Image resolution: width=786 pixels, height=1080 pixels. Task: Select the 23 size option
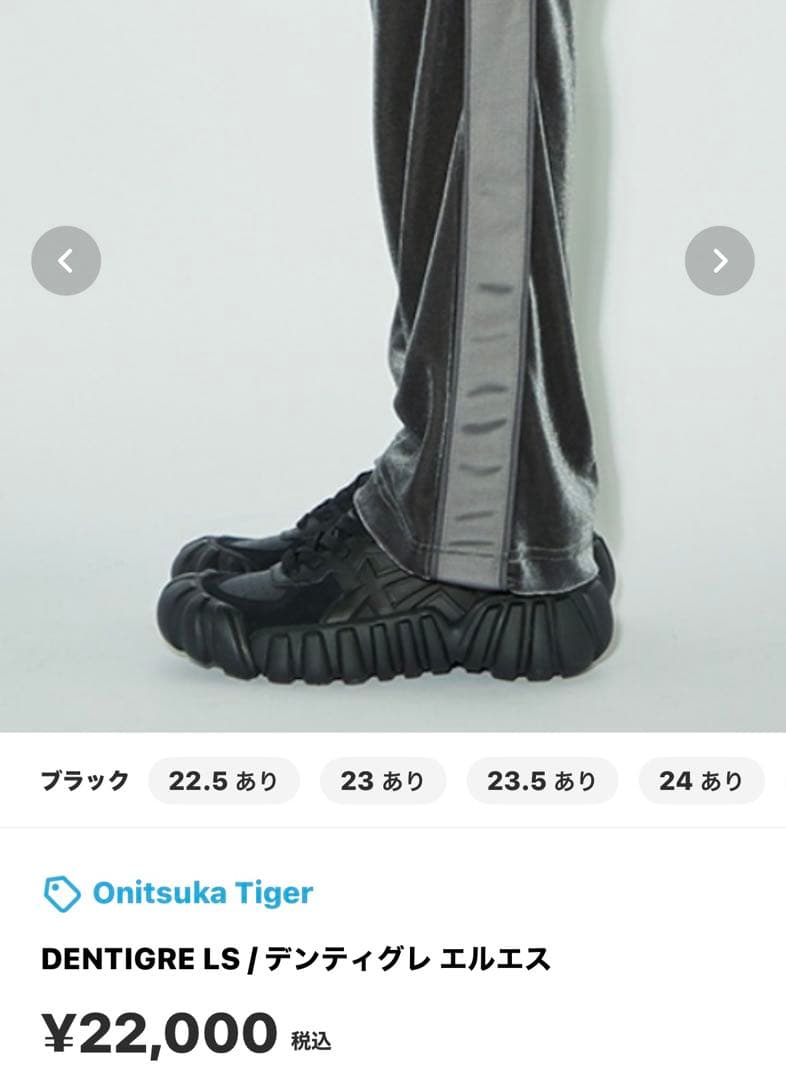pyautogui.click(x=383, y=781)
